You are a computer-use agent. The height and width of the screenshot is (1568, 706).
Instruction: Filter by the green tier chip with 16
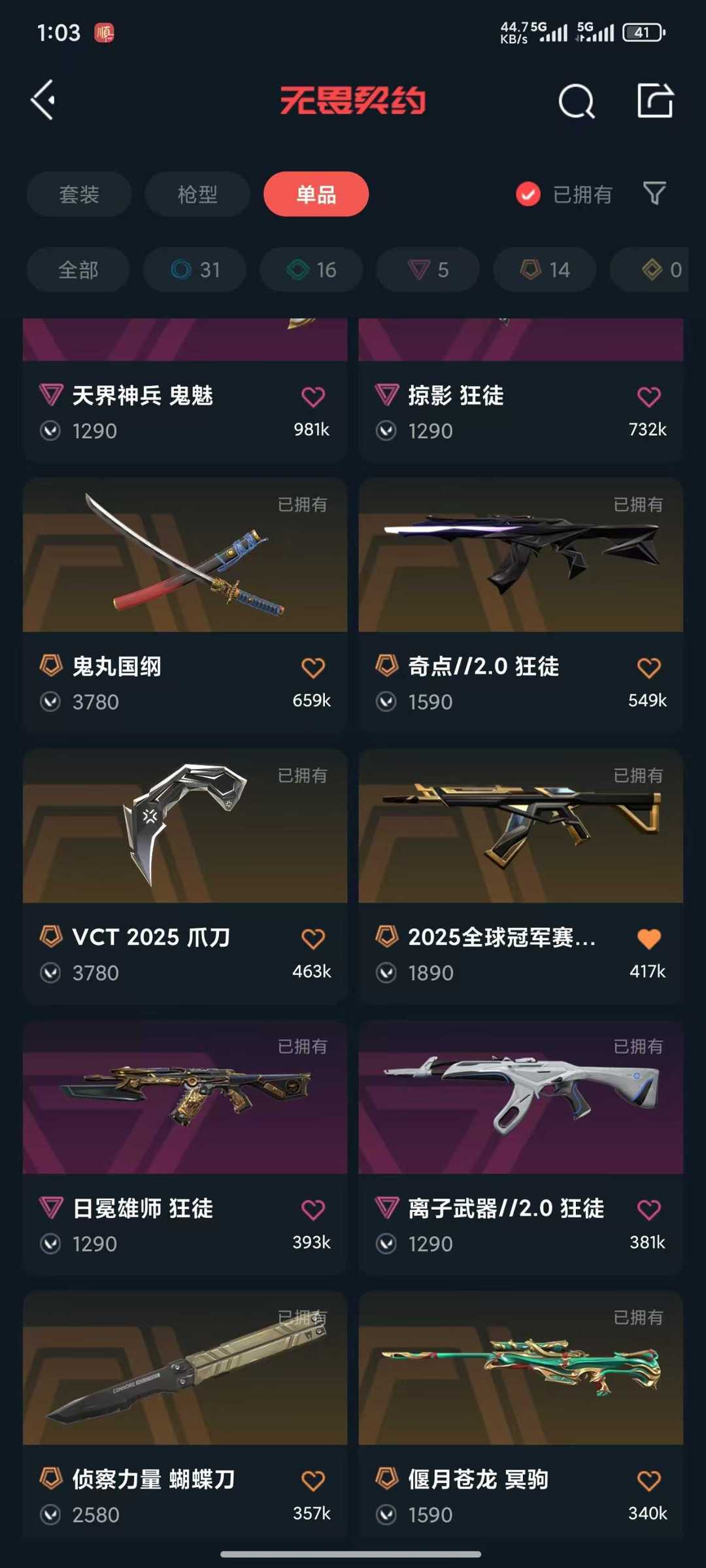point(311,269)
